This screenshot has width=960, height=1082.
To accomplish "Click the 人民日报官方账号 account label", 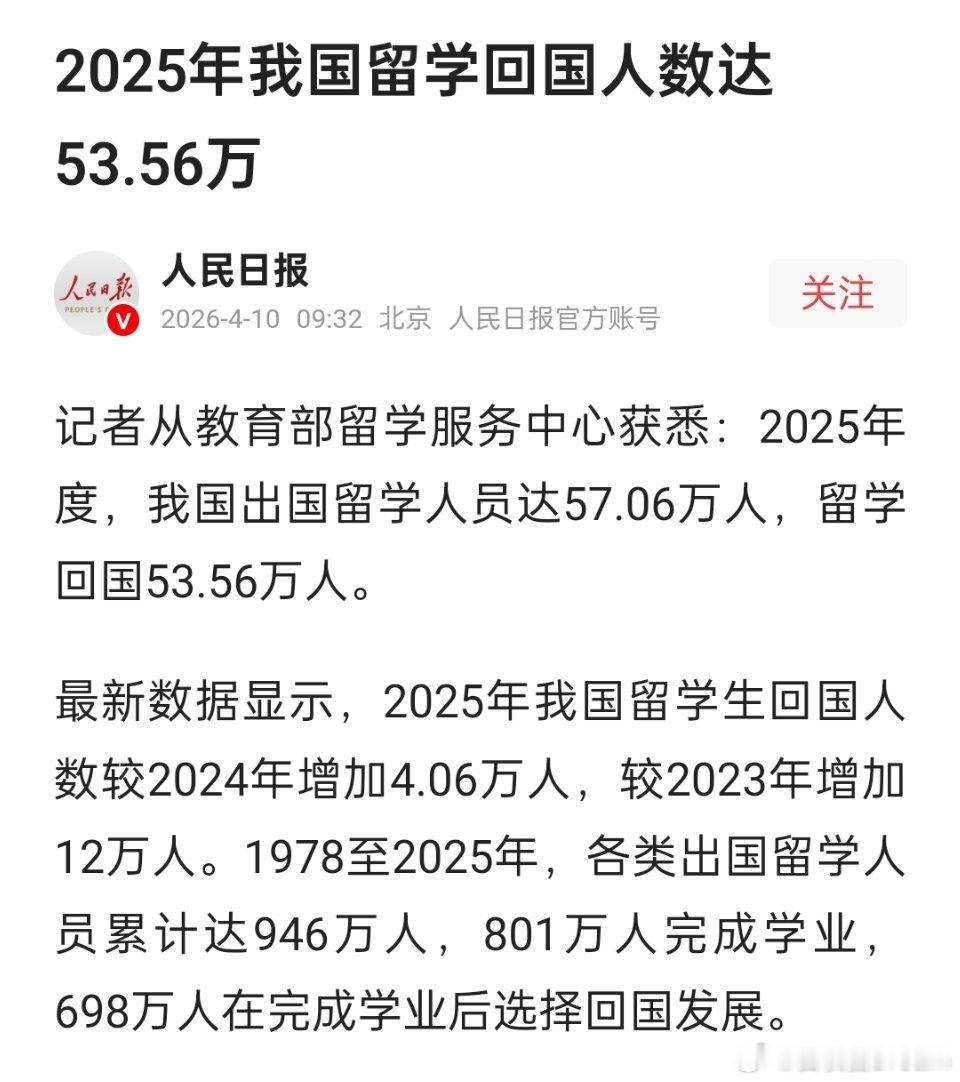I will [555, 321].
